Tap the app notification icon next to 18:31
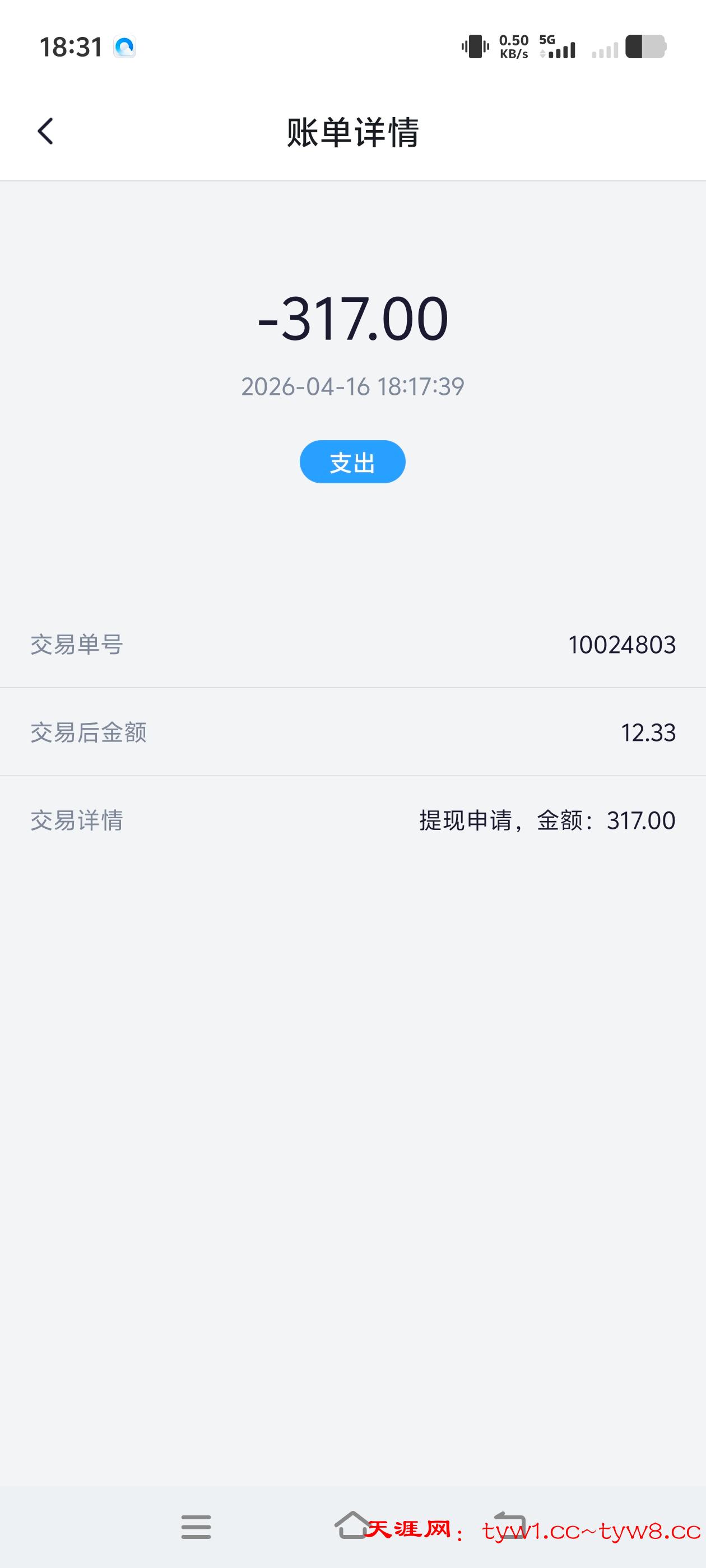Image resolution: width=706 pixels, height=1568 pixels. (x=124, y=46)
